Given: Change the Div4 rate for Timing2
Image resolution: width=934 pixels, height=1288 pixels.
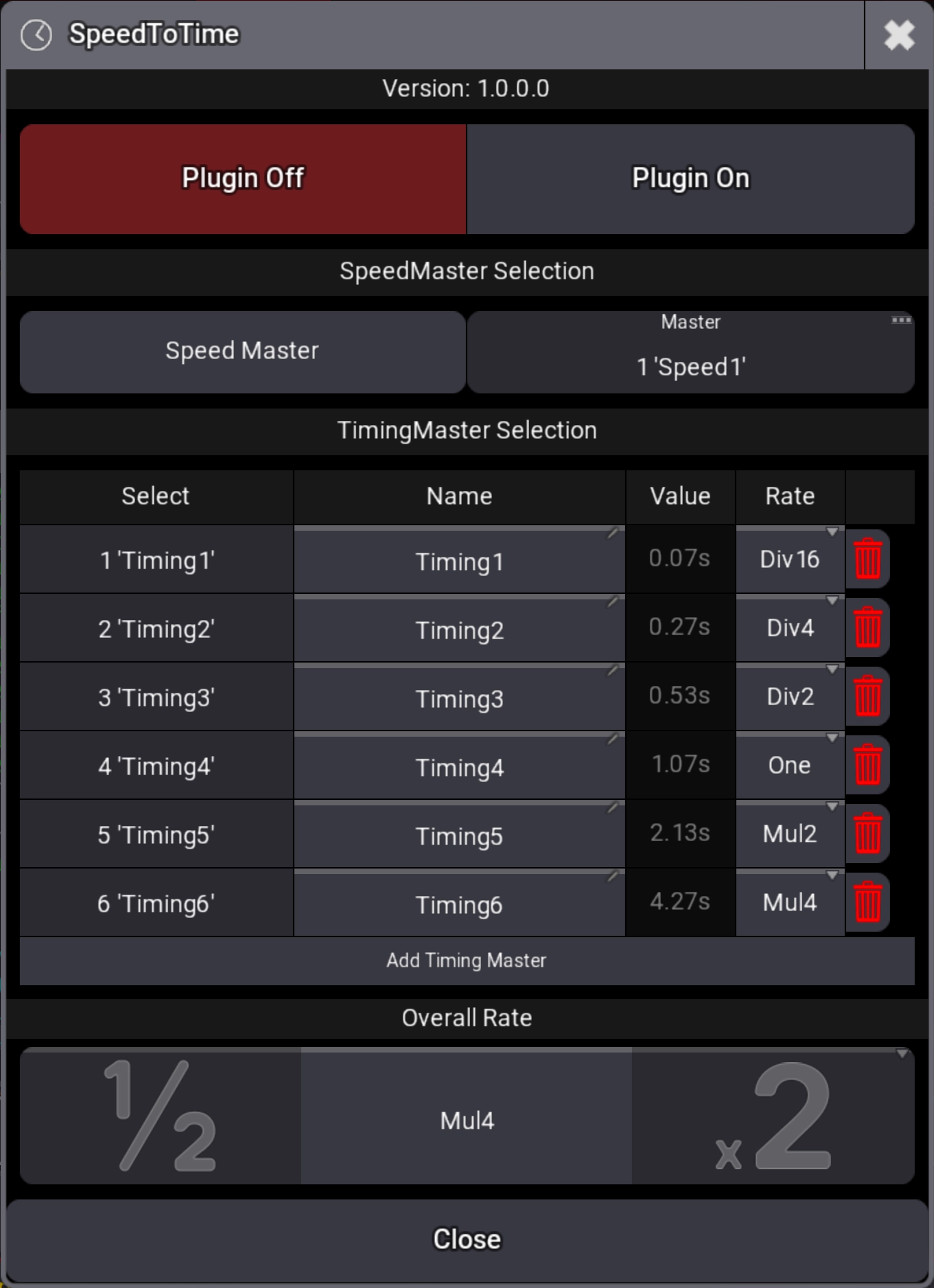Looking at the screenshot, I should (789, 628).
